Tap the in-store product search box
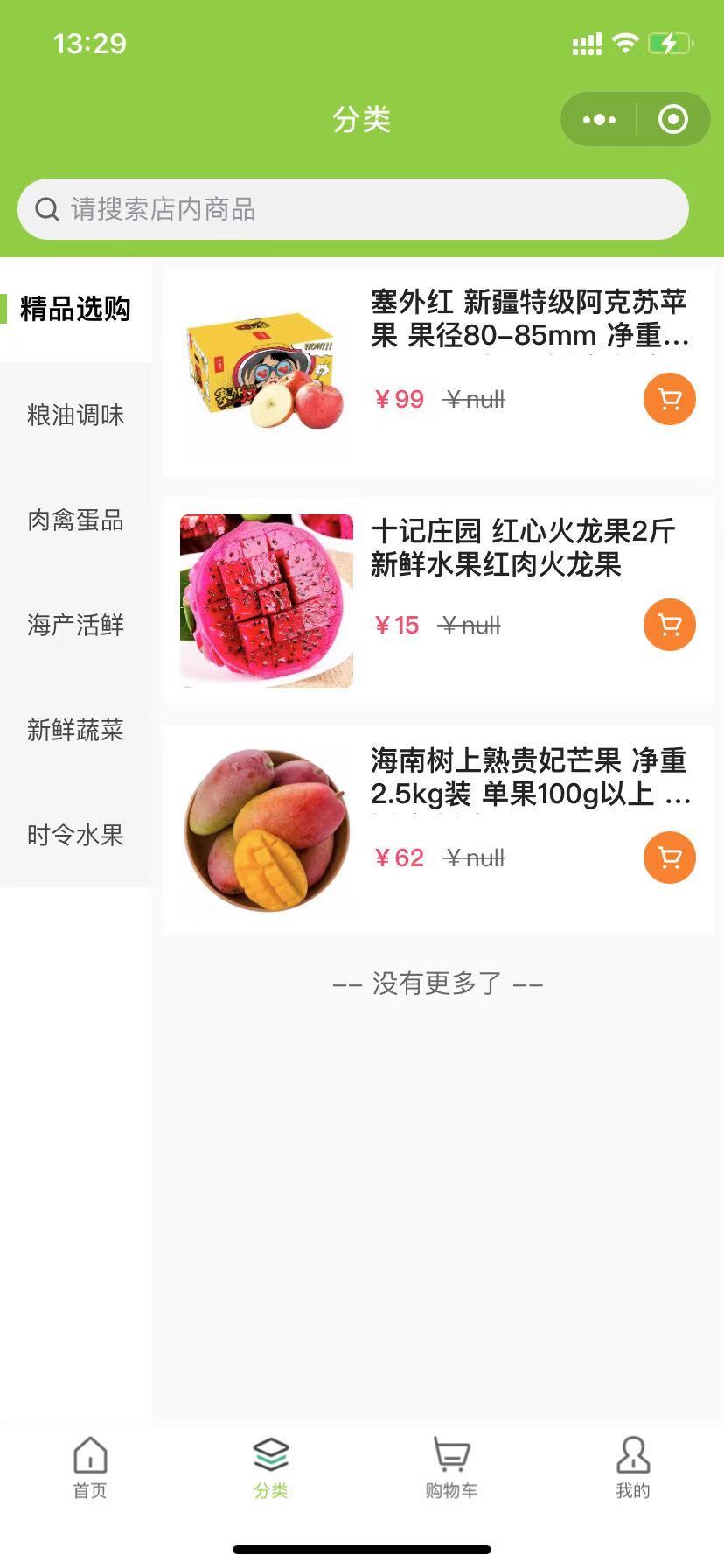 click(x=353, y=209)
